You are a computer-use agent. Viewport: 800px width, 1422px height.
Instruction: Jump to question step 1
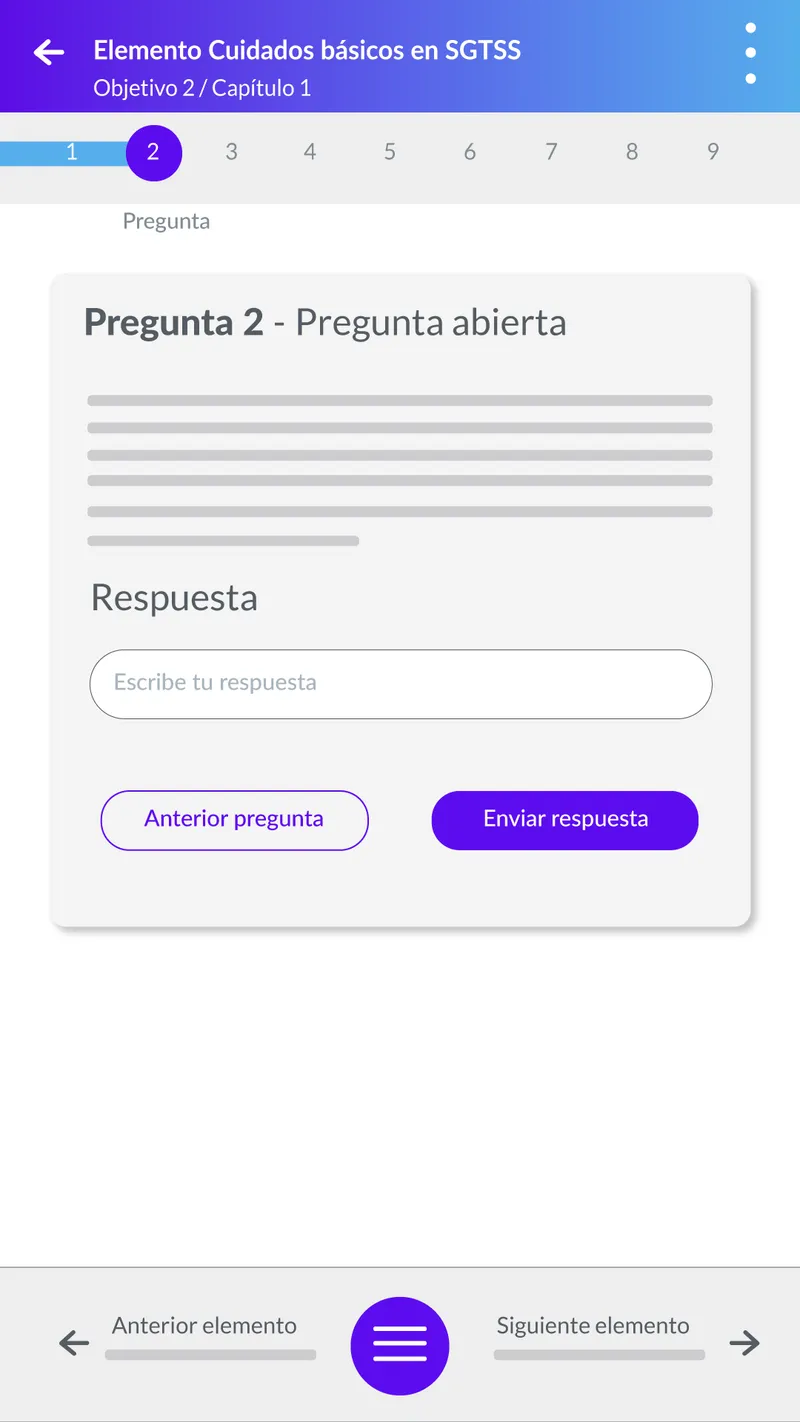point(71,152)
